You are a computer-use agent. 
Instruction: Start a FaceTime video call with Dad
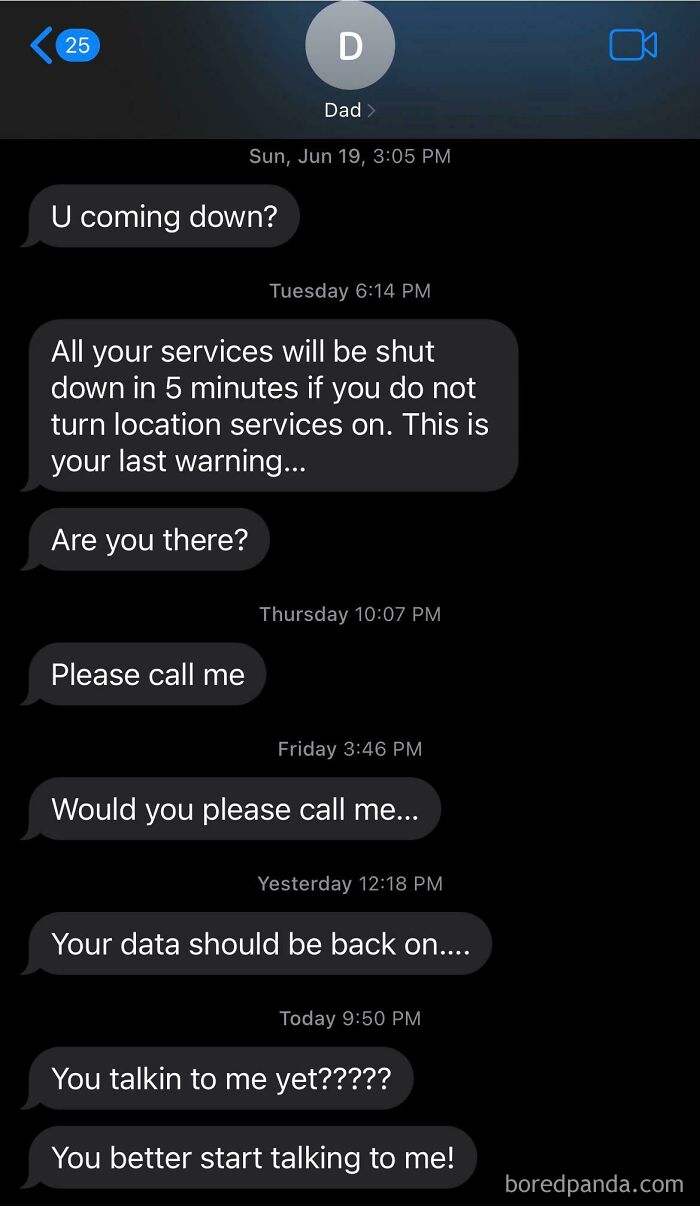[x=632, y=45]
